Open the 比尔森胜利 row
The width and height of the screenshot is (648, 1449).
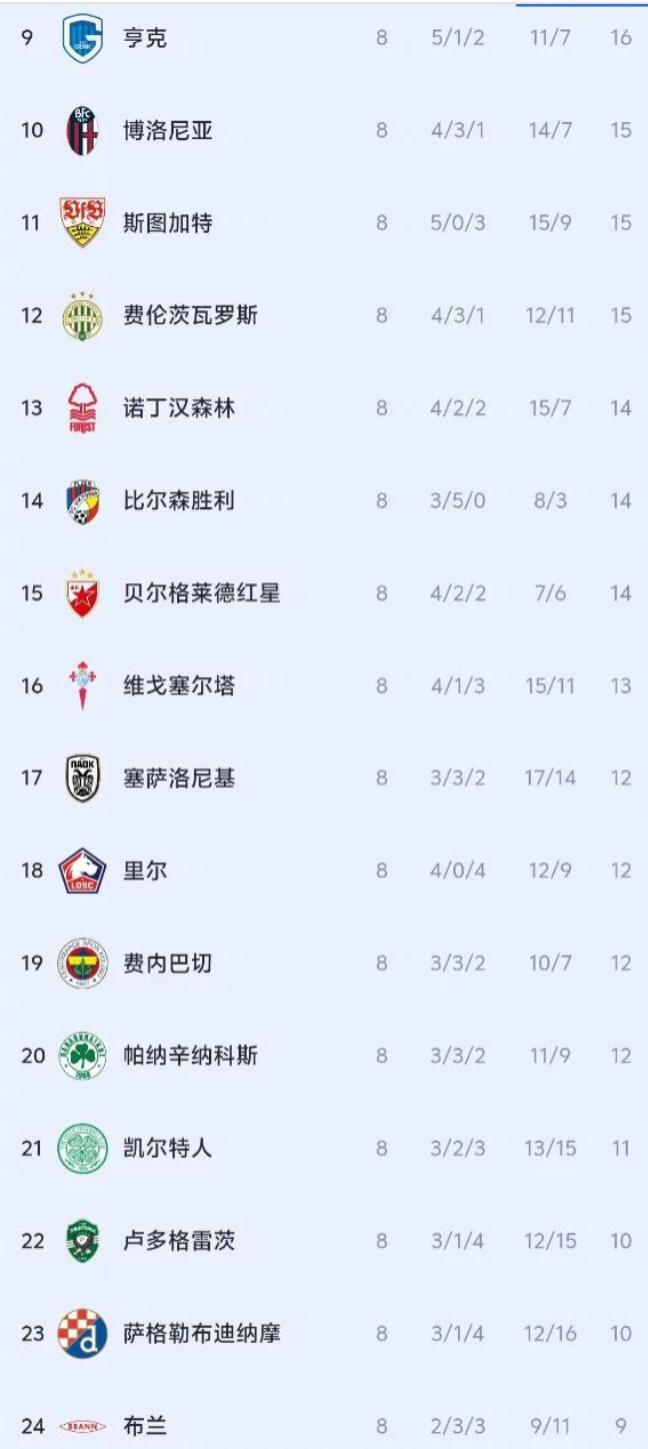(179, 500)
